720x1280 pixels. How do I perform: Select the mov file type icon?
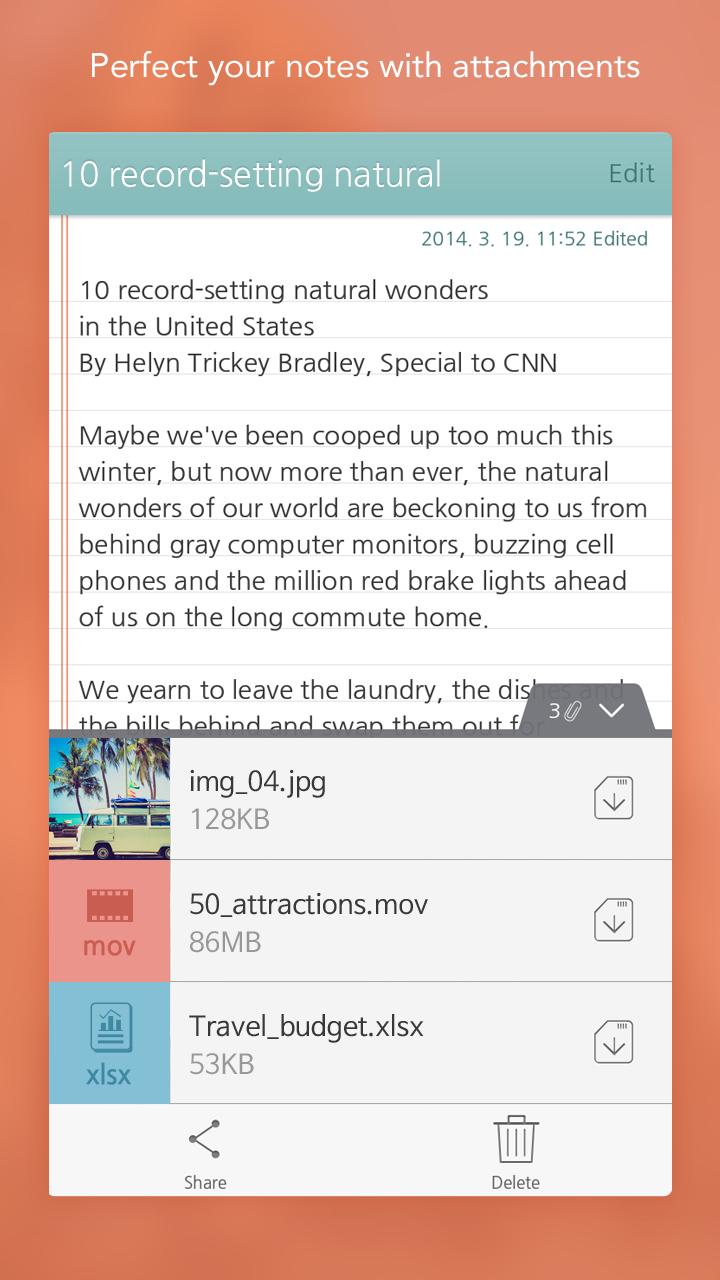coord(108,919)
